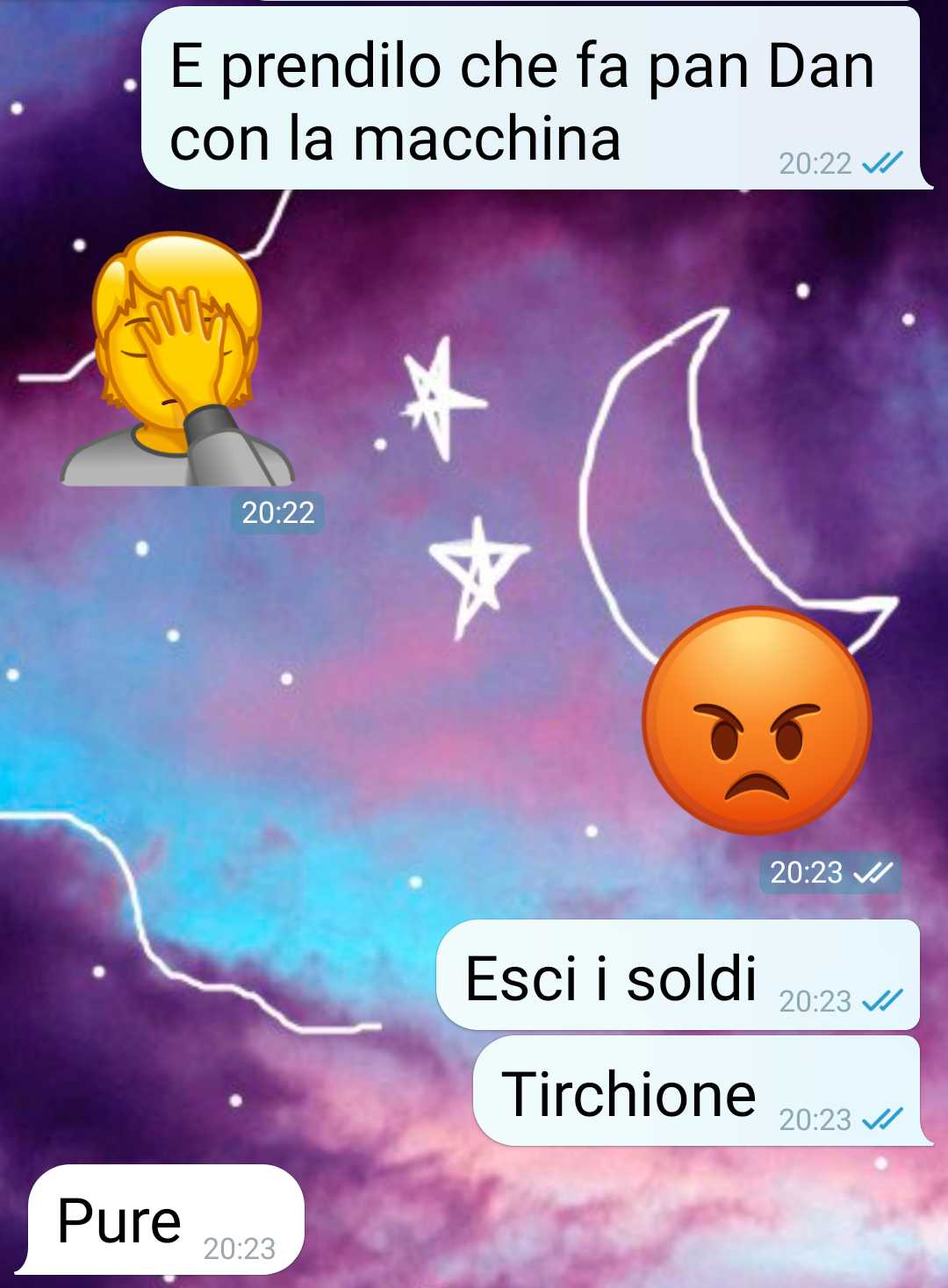Open options for the 'Pure' message
Viewport: 948px width, 1288px height.
[x=164, y=1220]
